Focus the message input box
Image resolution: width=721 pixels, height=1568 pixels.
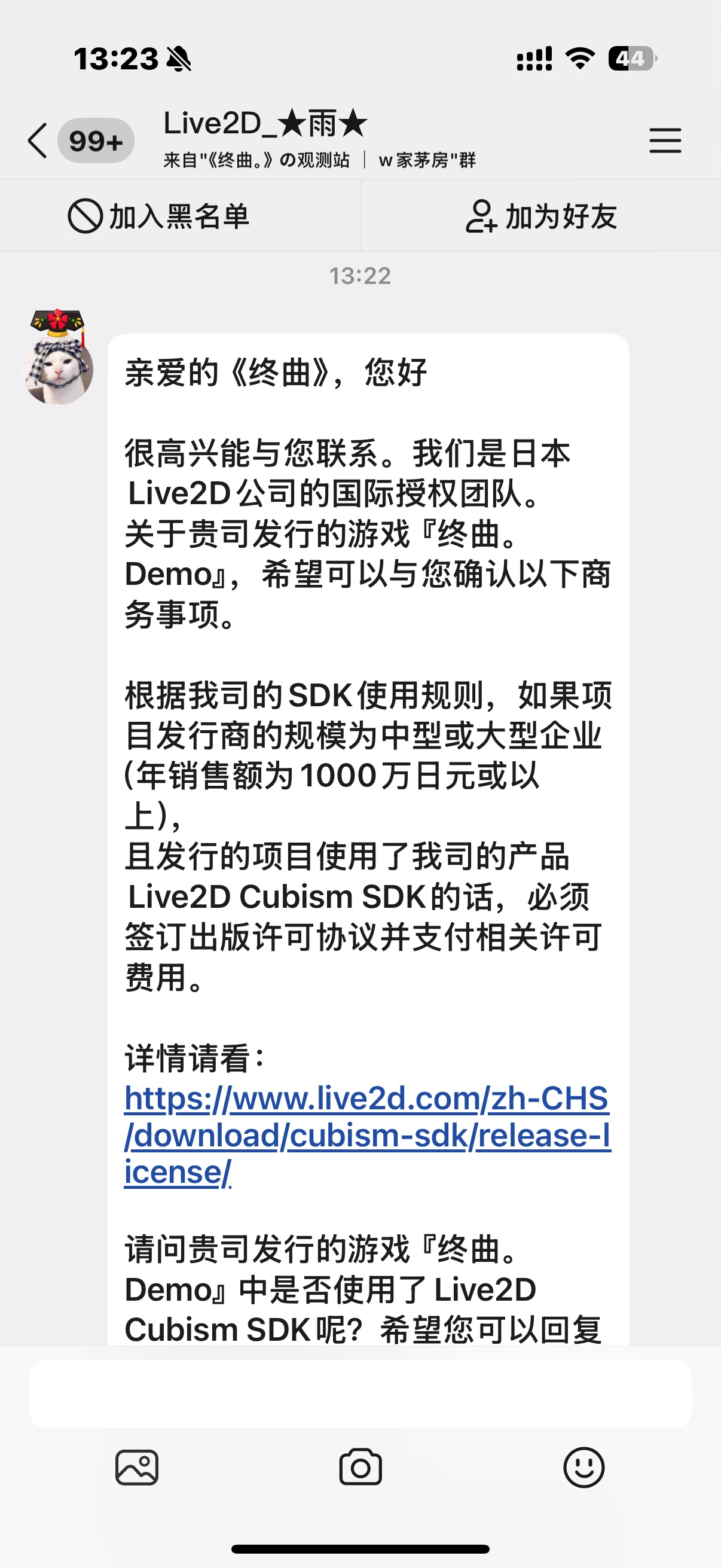(360, 1394)
